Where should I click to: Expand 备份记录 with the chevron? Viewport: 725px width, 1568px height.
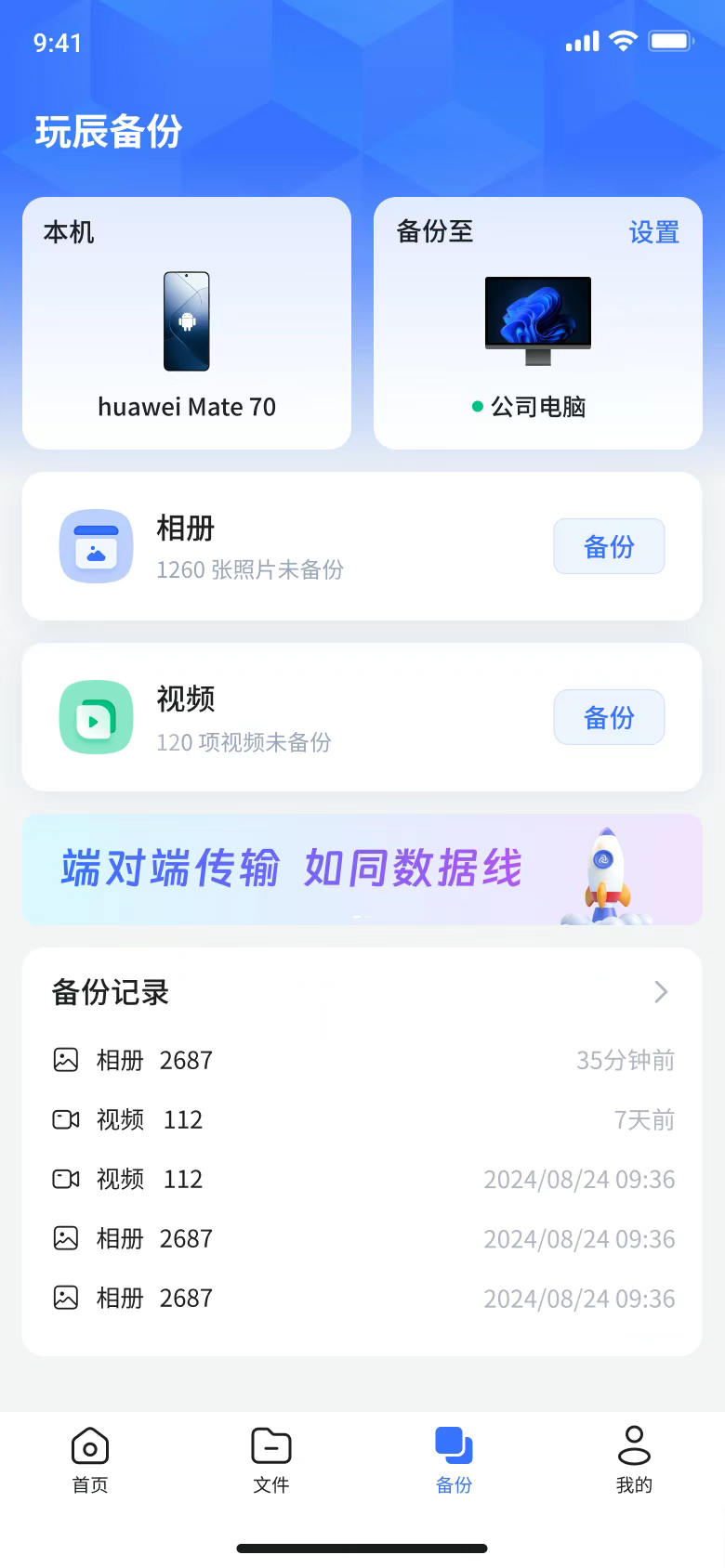tap(661, 992)
